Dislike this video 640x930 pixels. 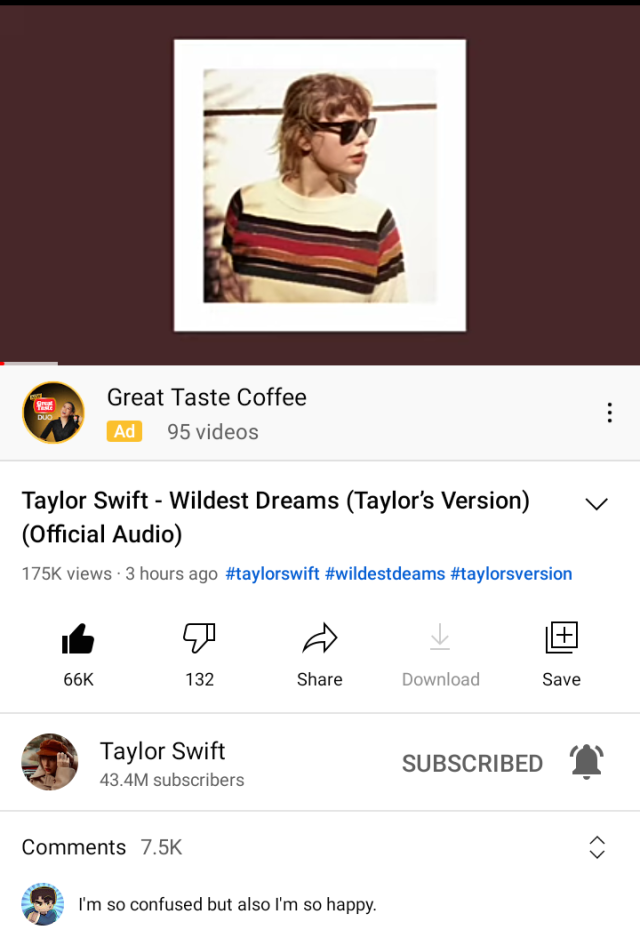(x=199, y=639)
